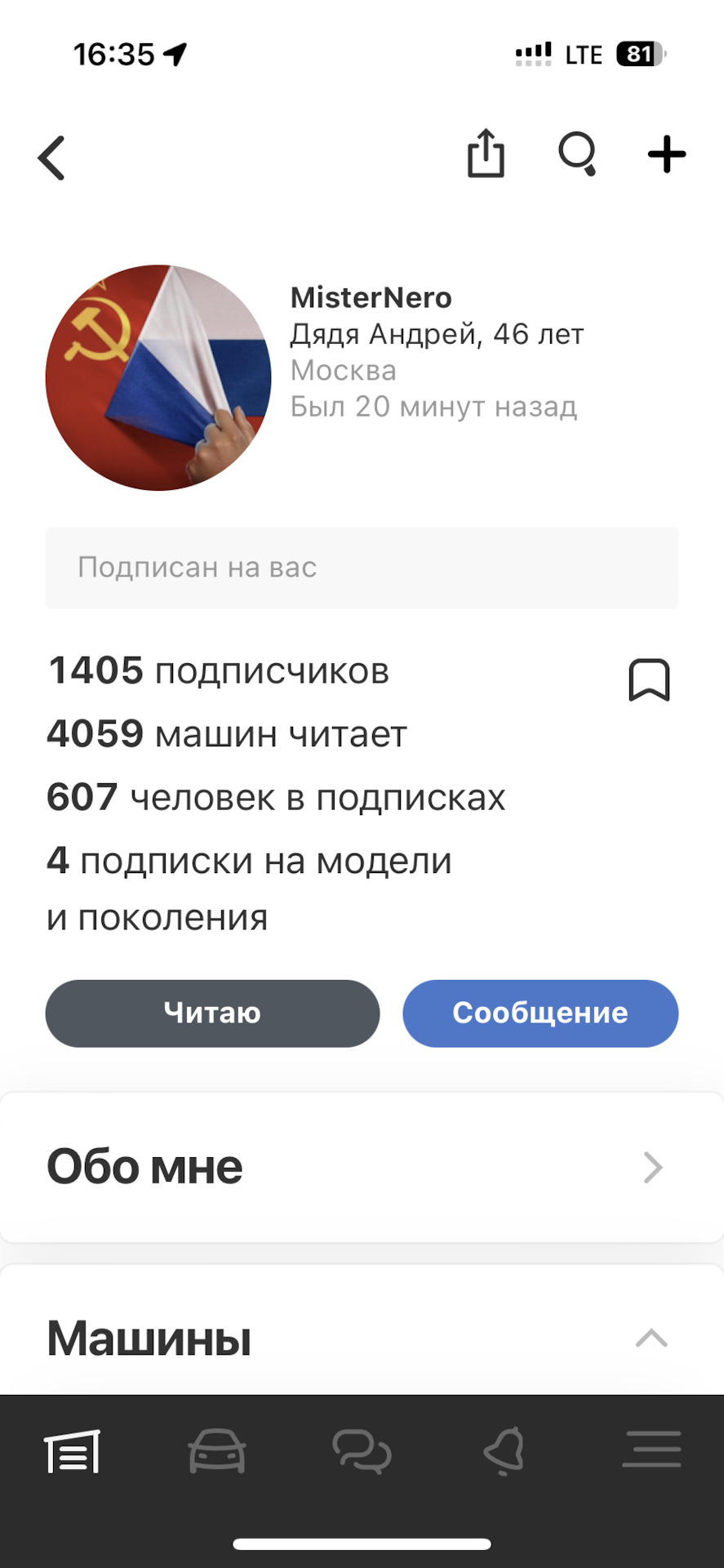The image size is (724, 1568).
Task: Open the hamburger menu tab
Action: pos(651,1451)
